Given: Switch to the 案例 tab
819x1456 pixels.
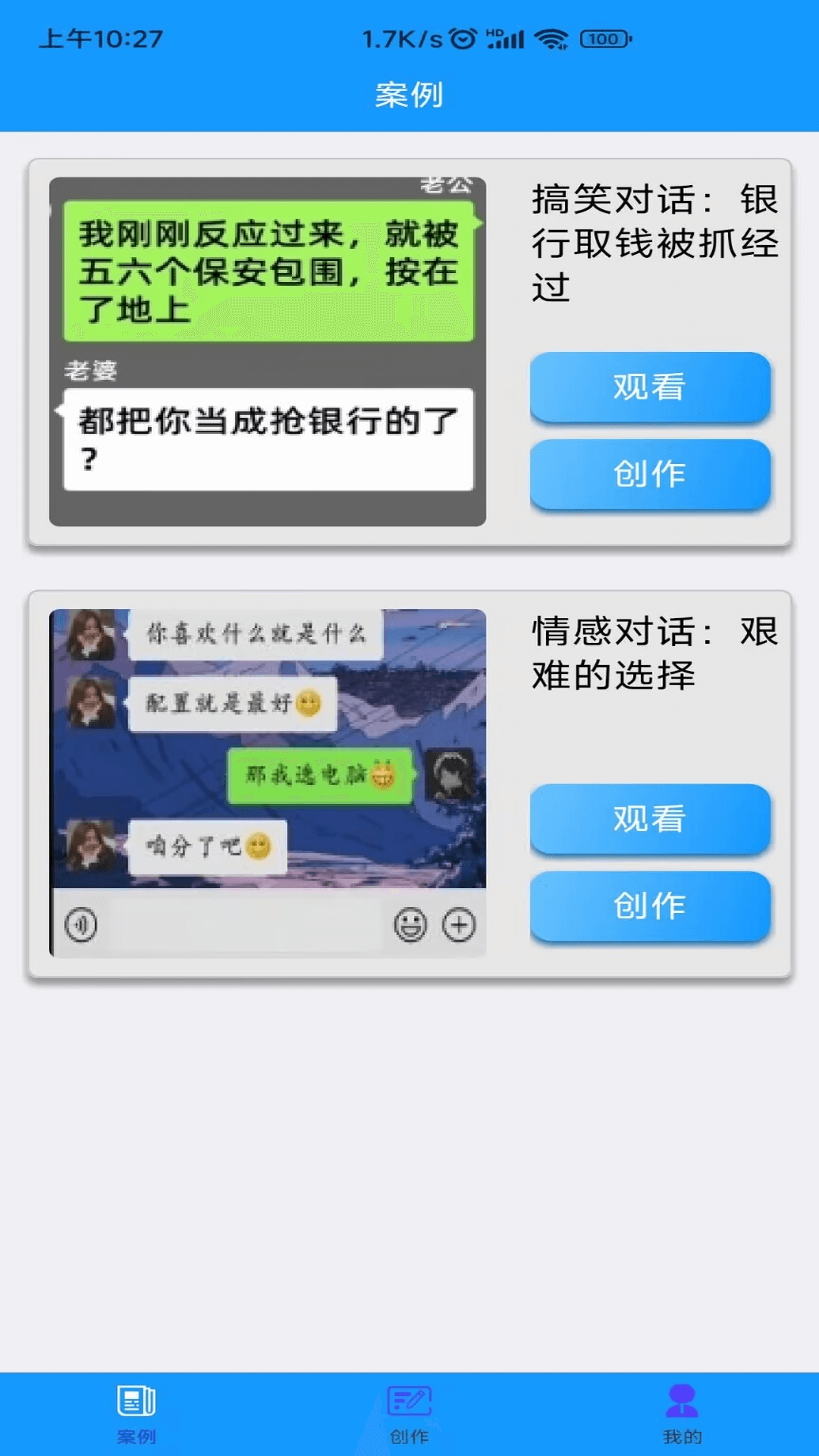Looking at the screenshot, I should (x=136, y=1414).
